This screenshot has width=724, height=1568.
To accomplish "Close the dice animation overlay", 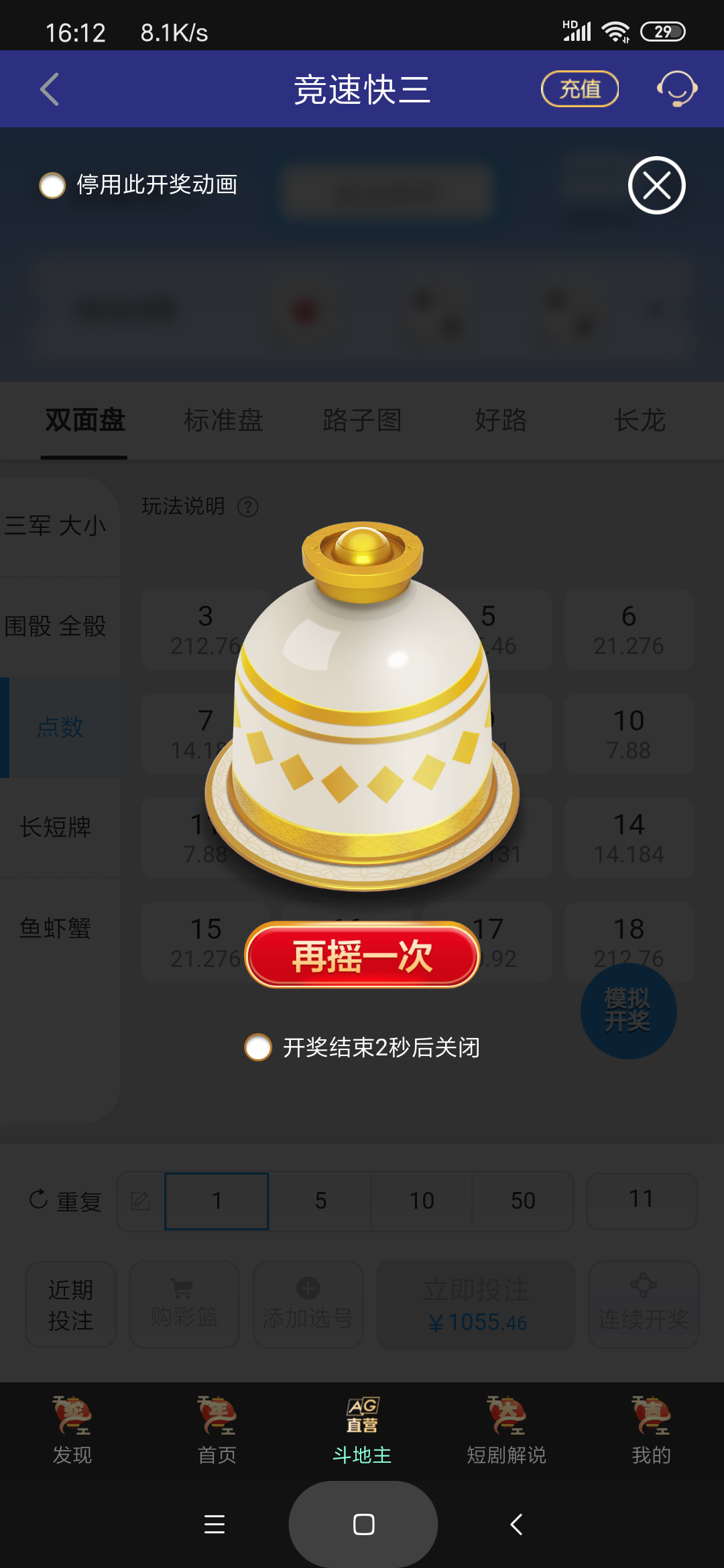I will click(656, 186).
